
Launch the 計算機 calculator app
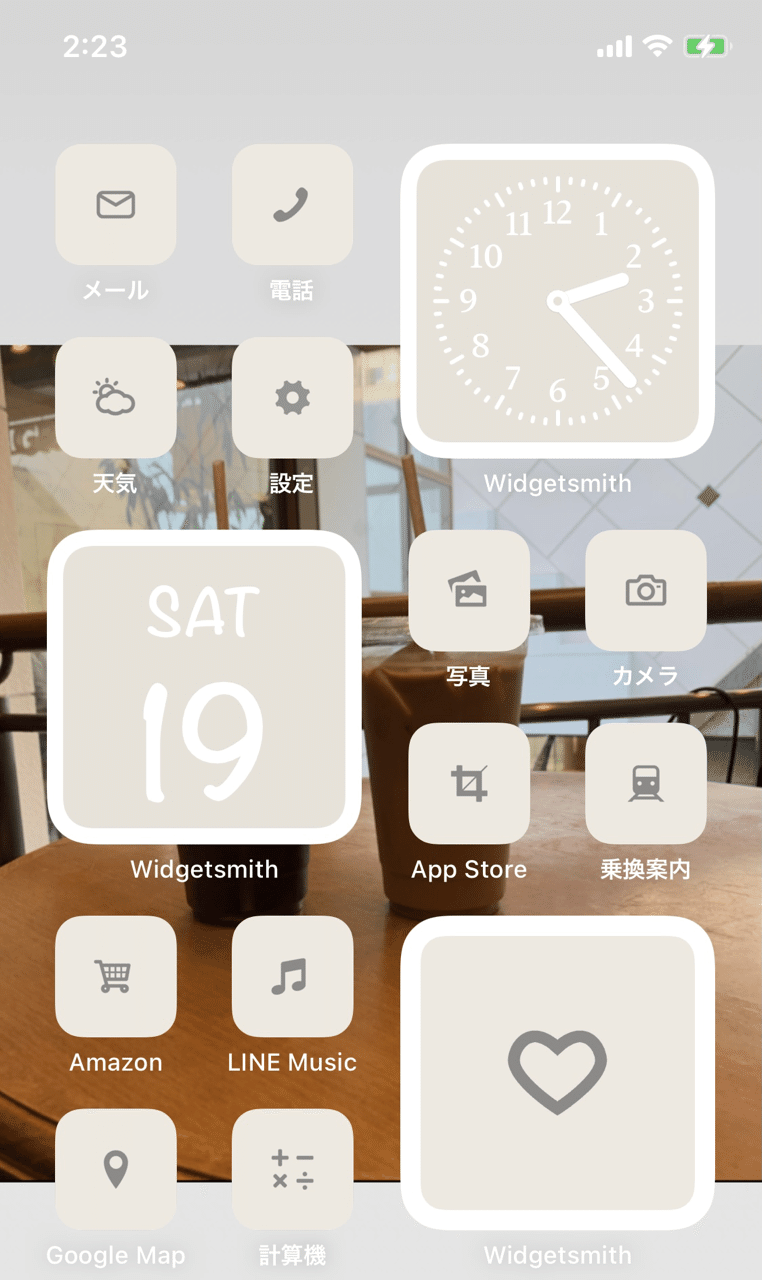point(292,1169)
